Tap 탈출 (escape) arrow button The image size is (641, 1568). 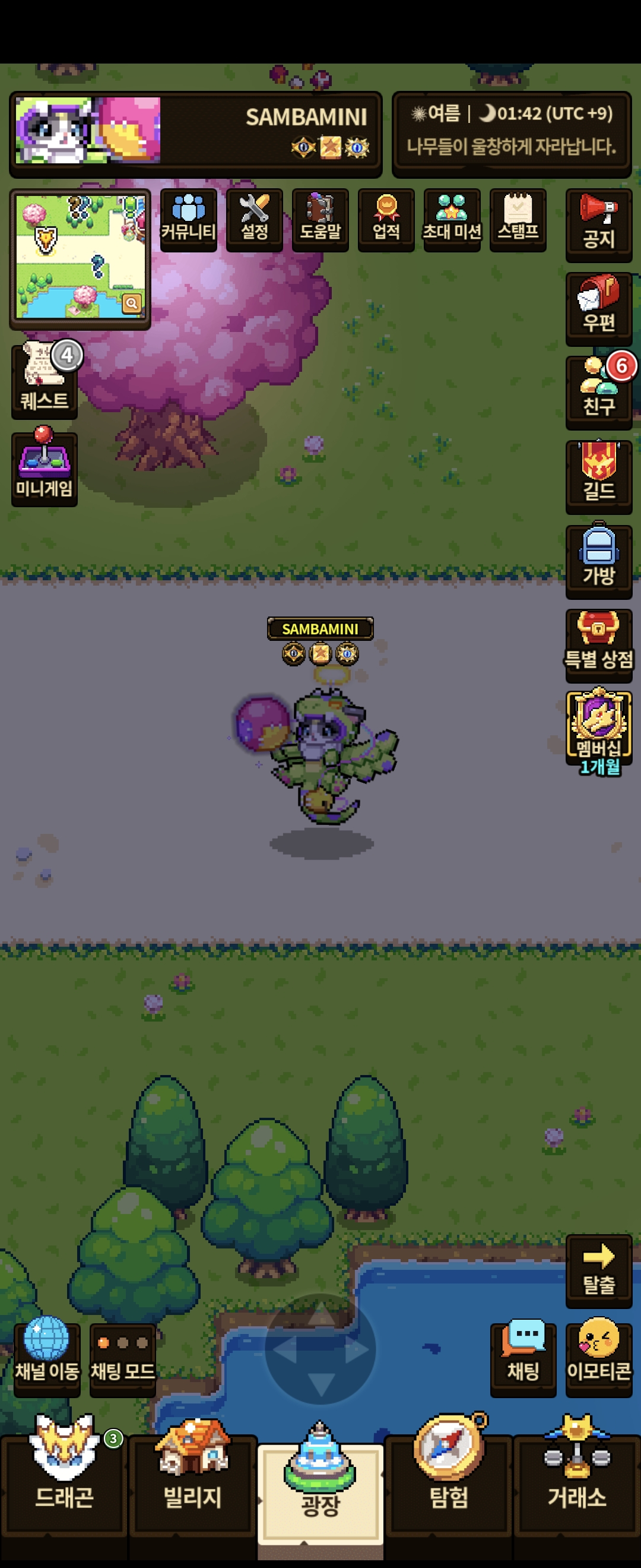(598, 1270)
